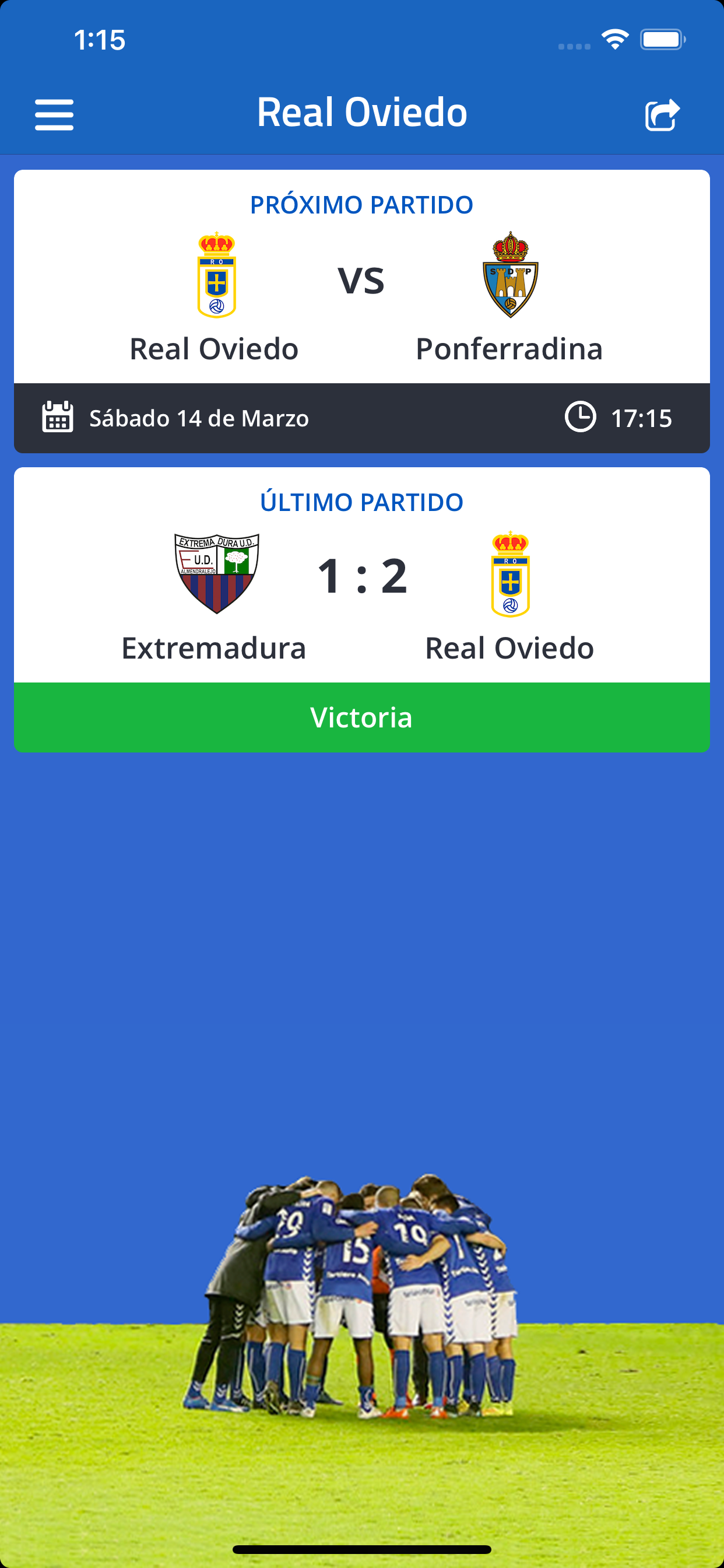Open the PRÓXIMO PARTIDO section header

point(361,204)
